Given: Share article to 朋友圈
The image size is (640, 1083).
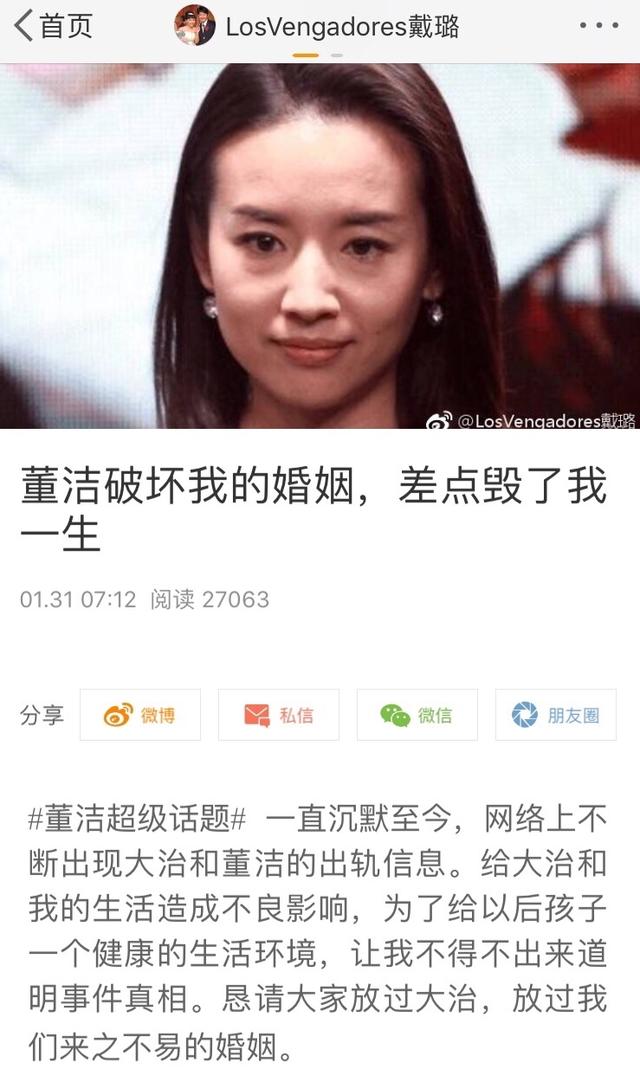Looking at the screenshot, I should click(x=555, y=715).
